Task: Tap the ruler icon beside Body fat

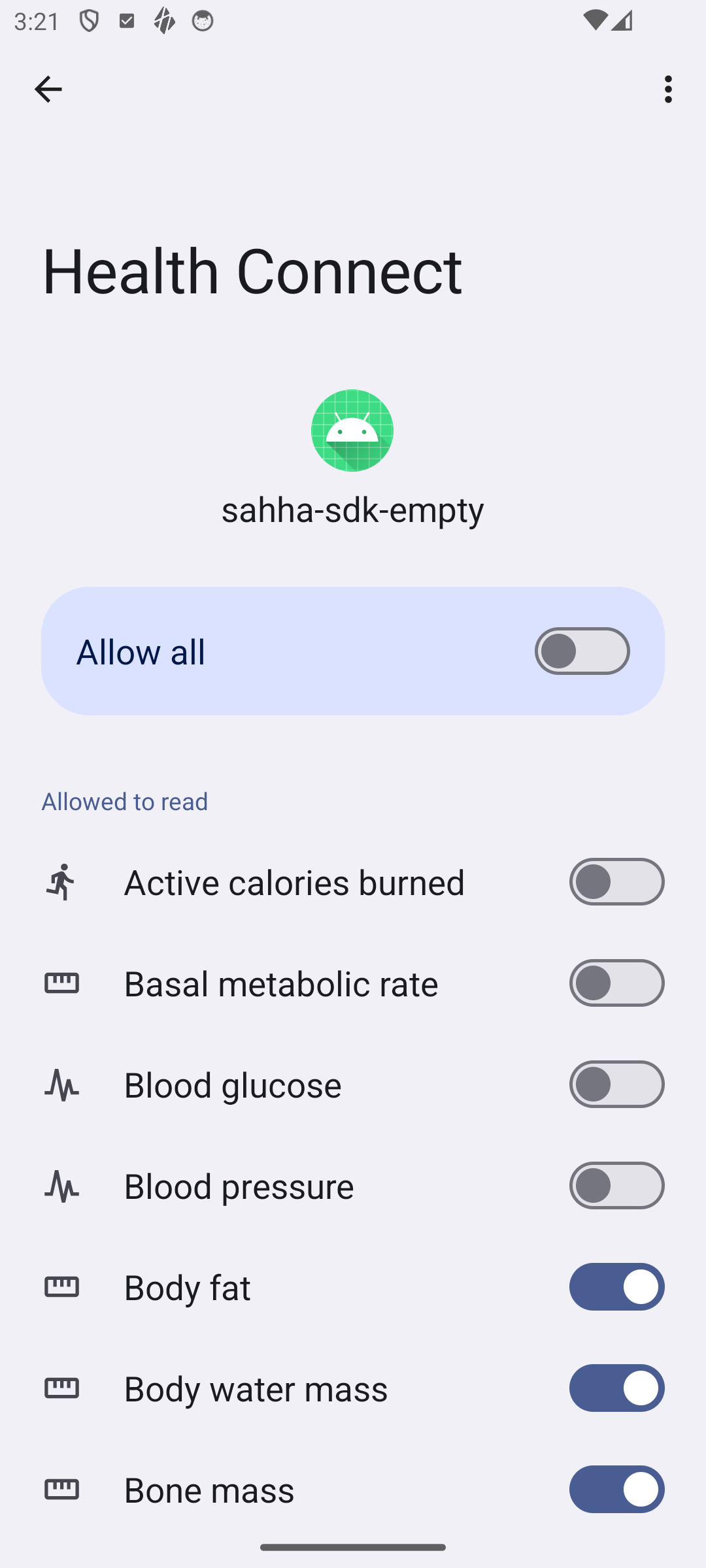Action: 61,1286
